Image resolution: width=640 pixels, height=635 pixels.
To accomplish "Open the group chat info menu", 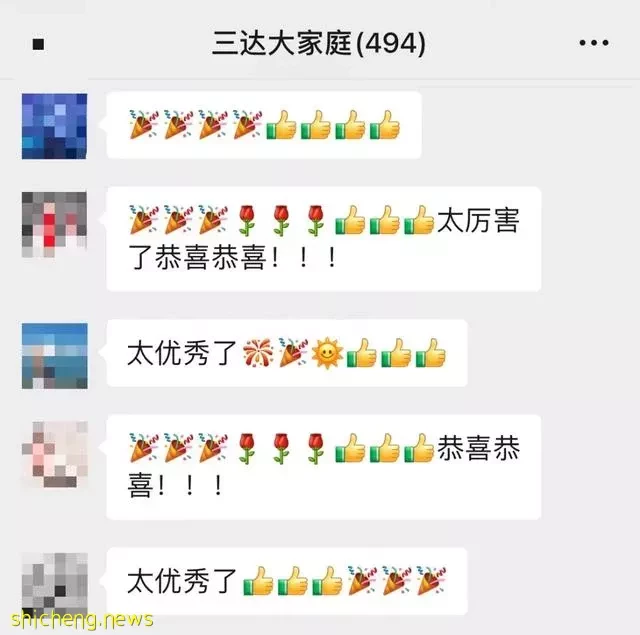I will pyautogui.click(x=593, y=43).
